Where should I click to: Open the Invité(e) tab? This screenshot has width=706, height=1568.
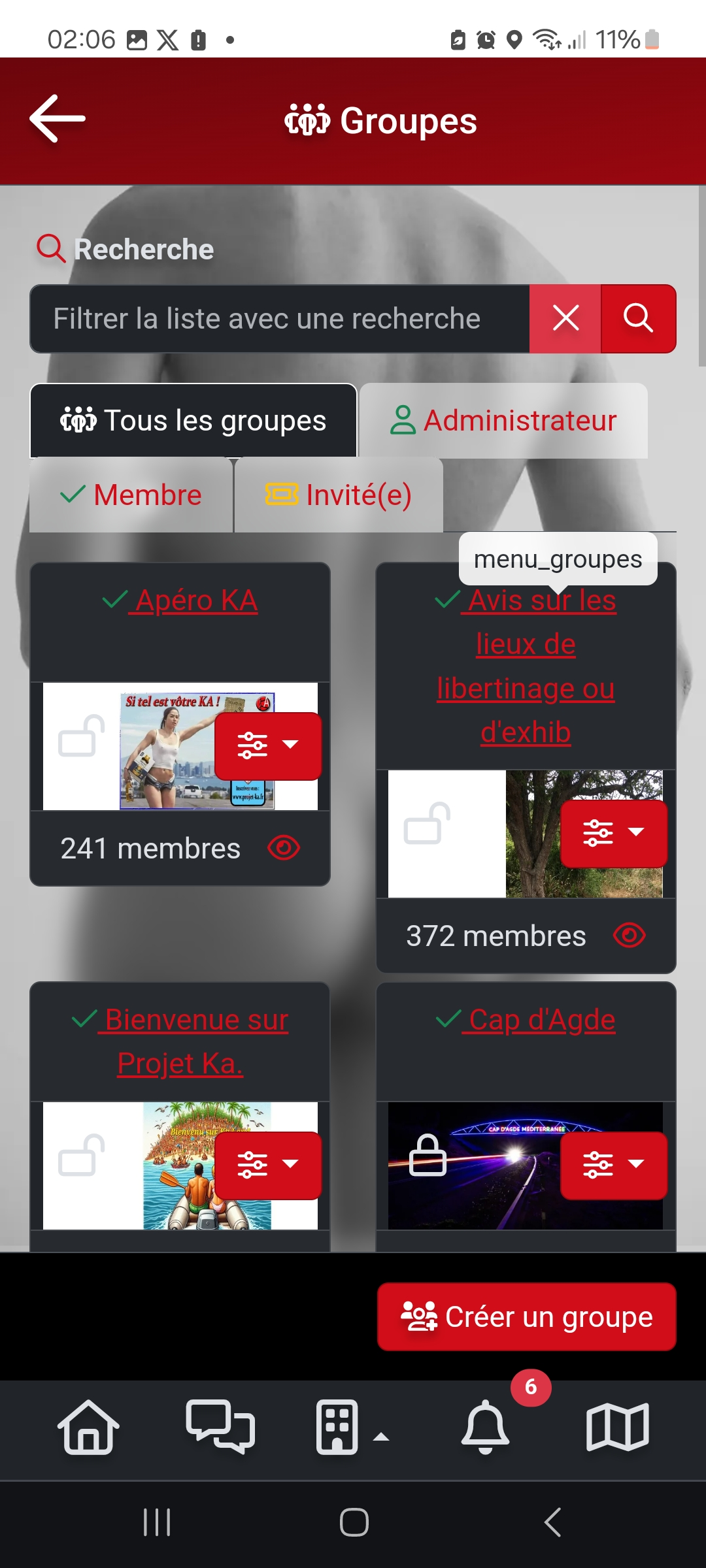(339, 495)
